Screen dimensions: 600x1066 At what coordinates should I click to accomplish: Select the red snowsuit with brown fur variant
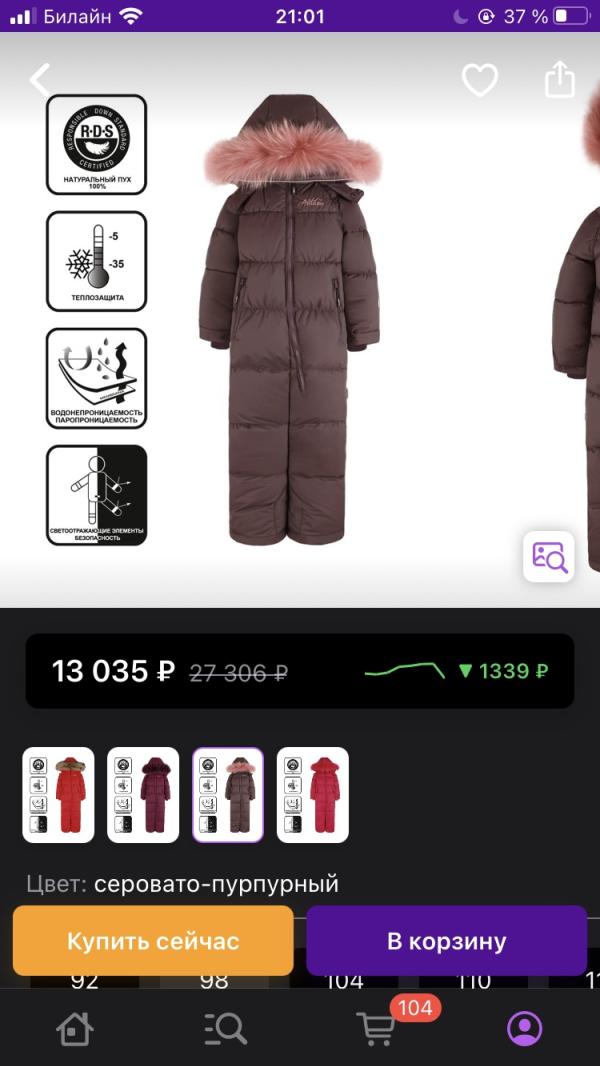pos(58,795)
